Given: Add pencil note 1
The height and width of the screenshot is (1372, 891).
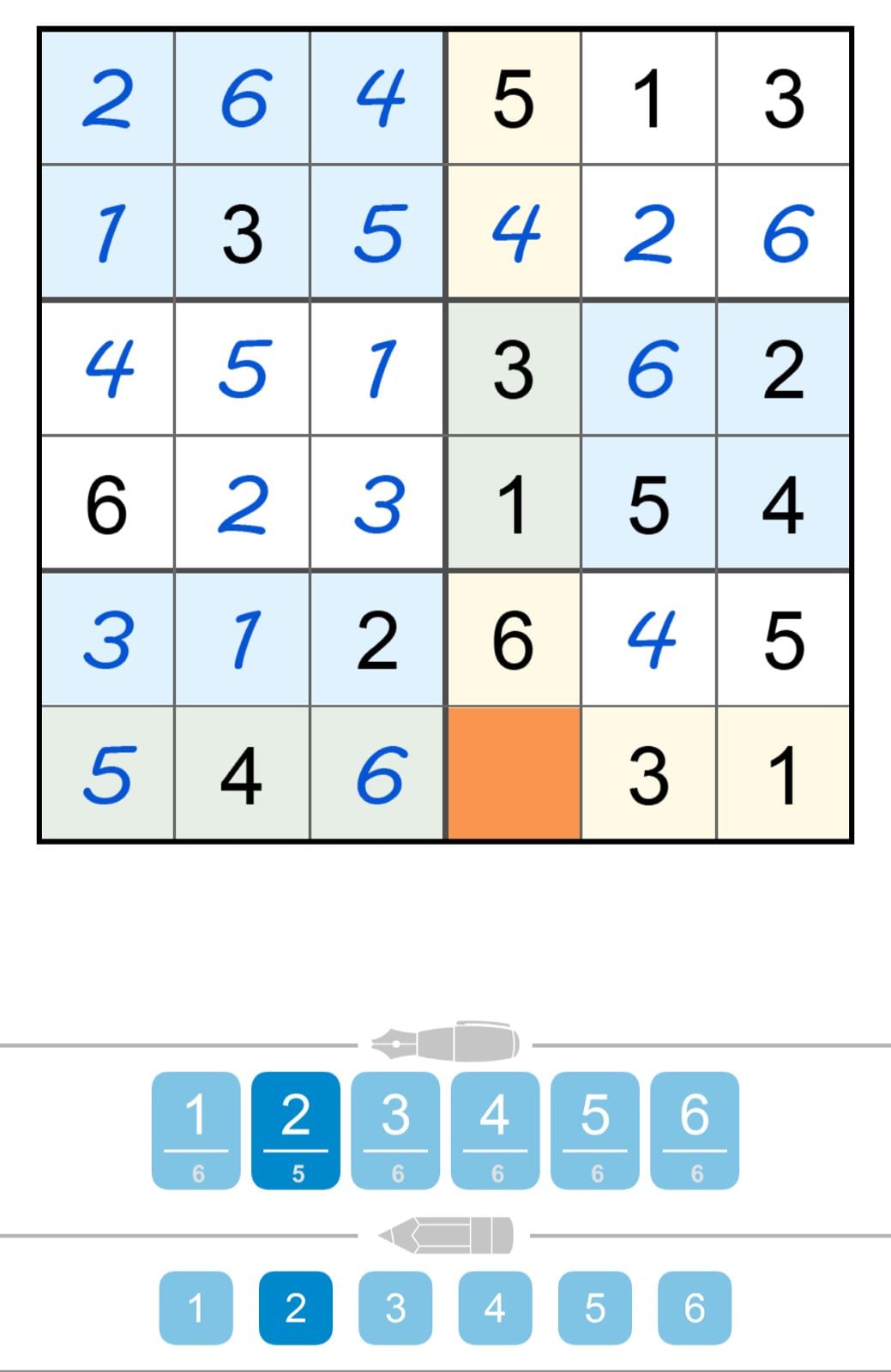Looking at the screenshot, I should pyautogui.click(x=196, y=1308).
